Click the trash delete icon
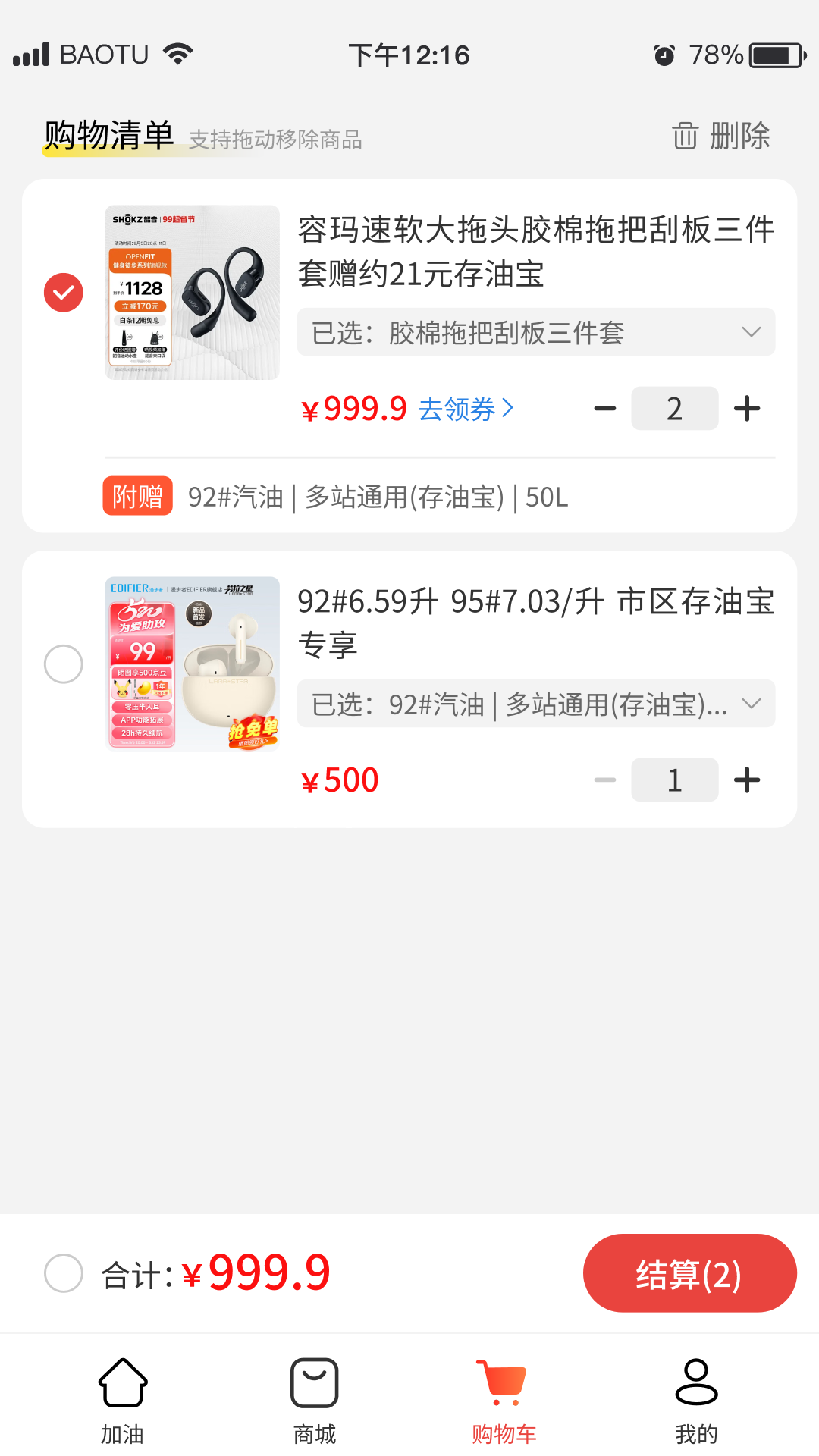Screen dimensions: 819x1456 (x=685, y=138)
